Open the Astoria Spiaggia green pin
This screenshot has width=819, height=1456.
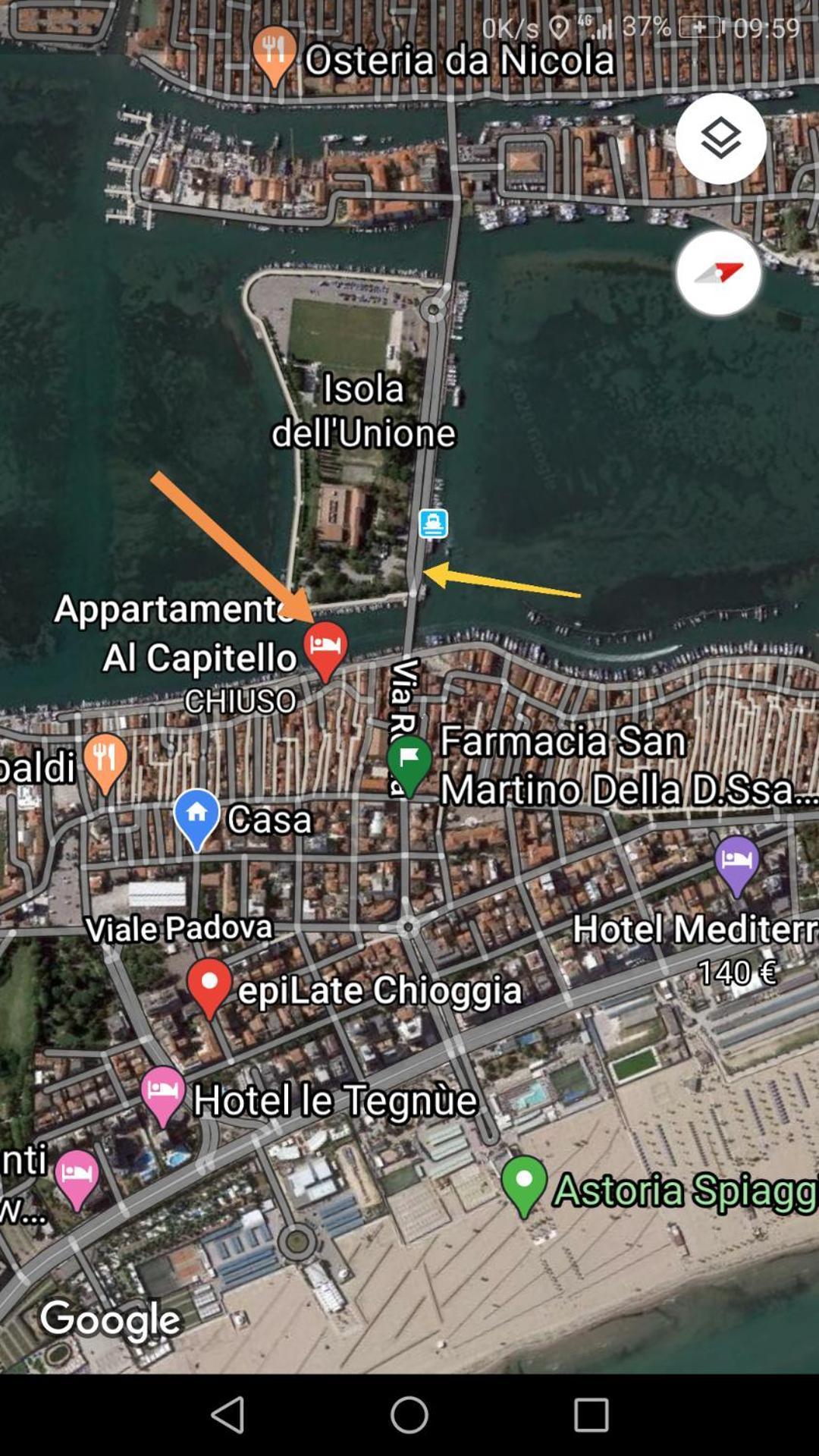click(523, 1184)
